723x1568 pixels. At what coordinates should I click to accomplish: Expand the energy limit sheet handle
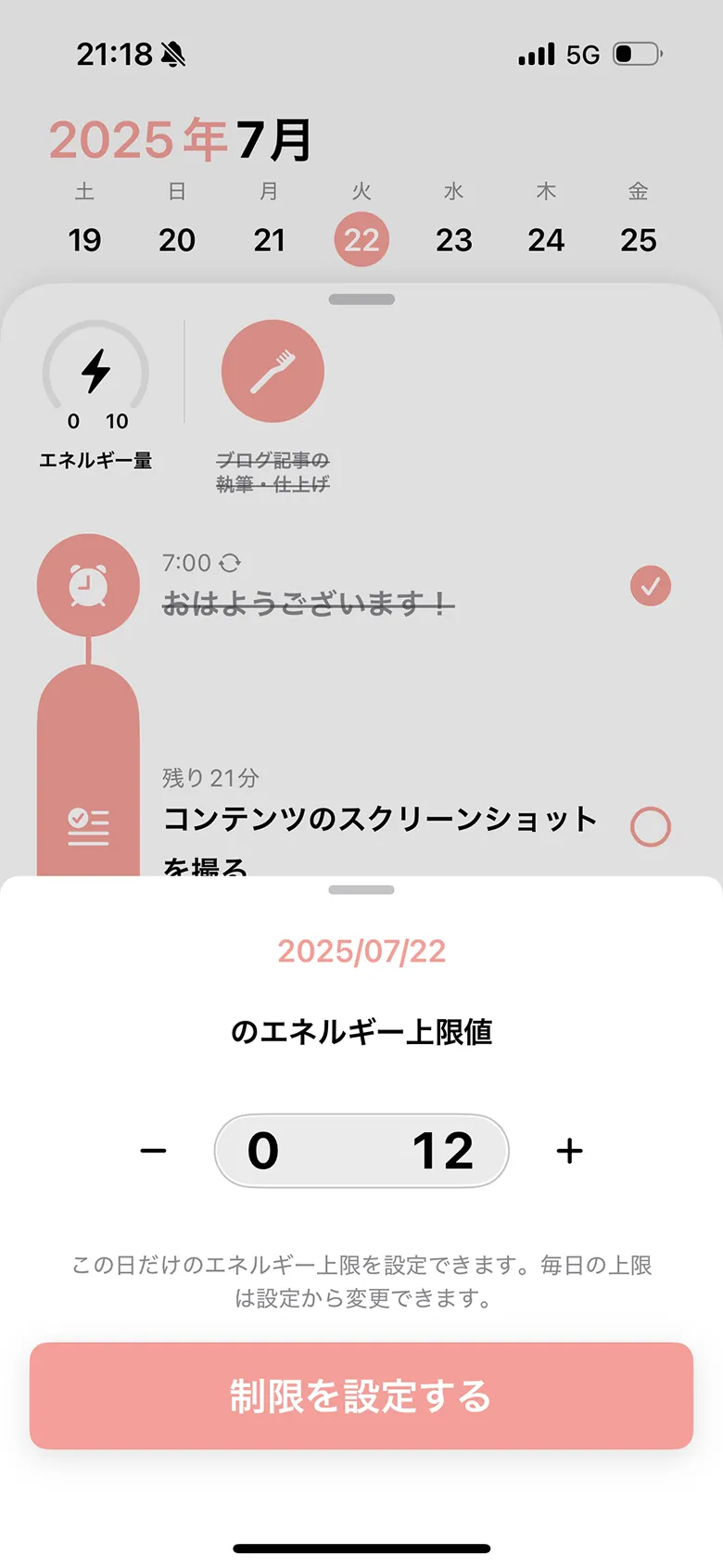(x=361, y=887)
